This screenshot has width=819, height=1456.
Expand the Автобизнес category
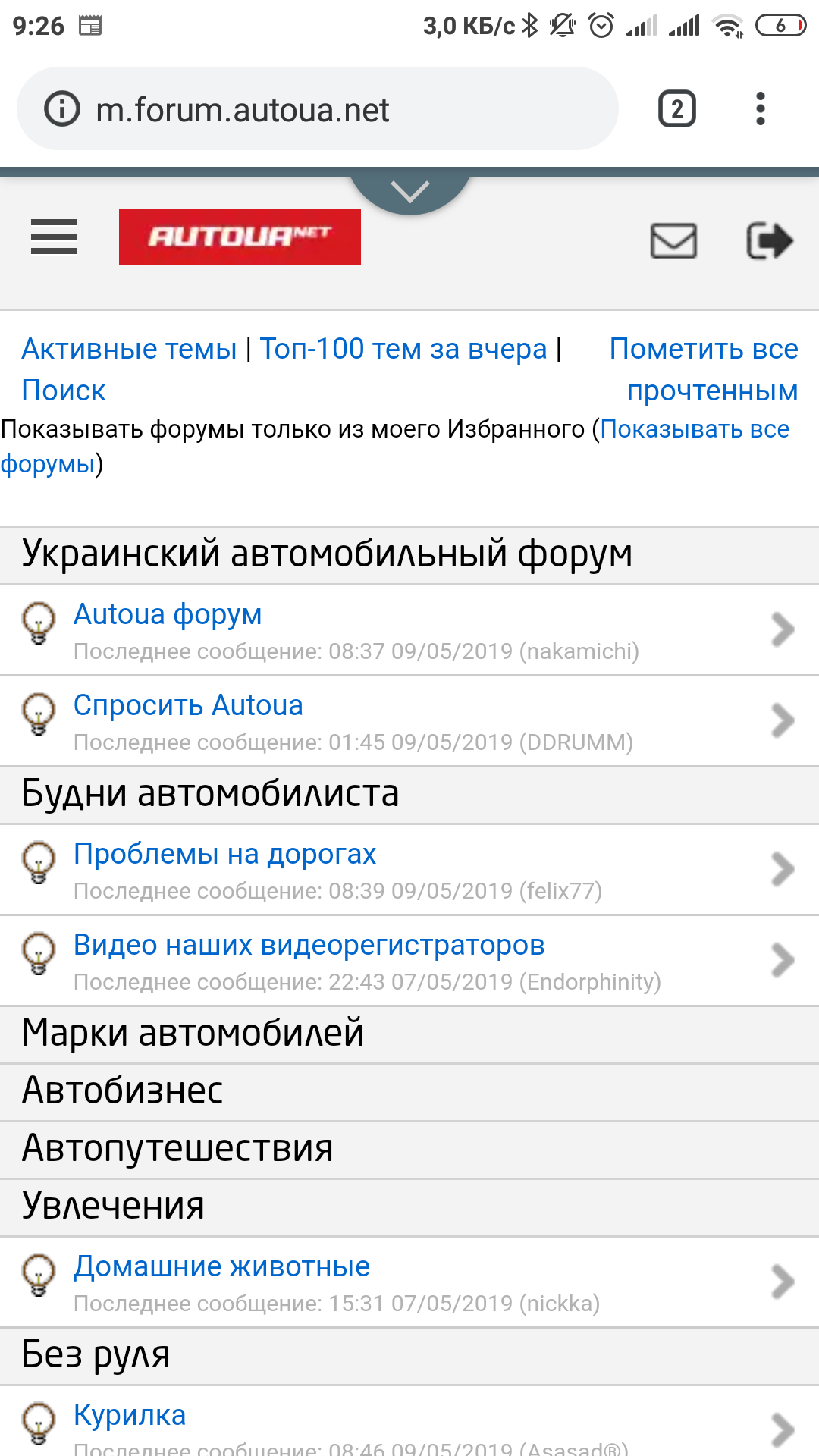[x=122, y=1090]
